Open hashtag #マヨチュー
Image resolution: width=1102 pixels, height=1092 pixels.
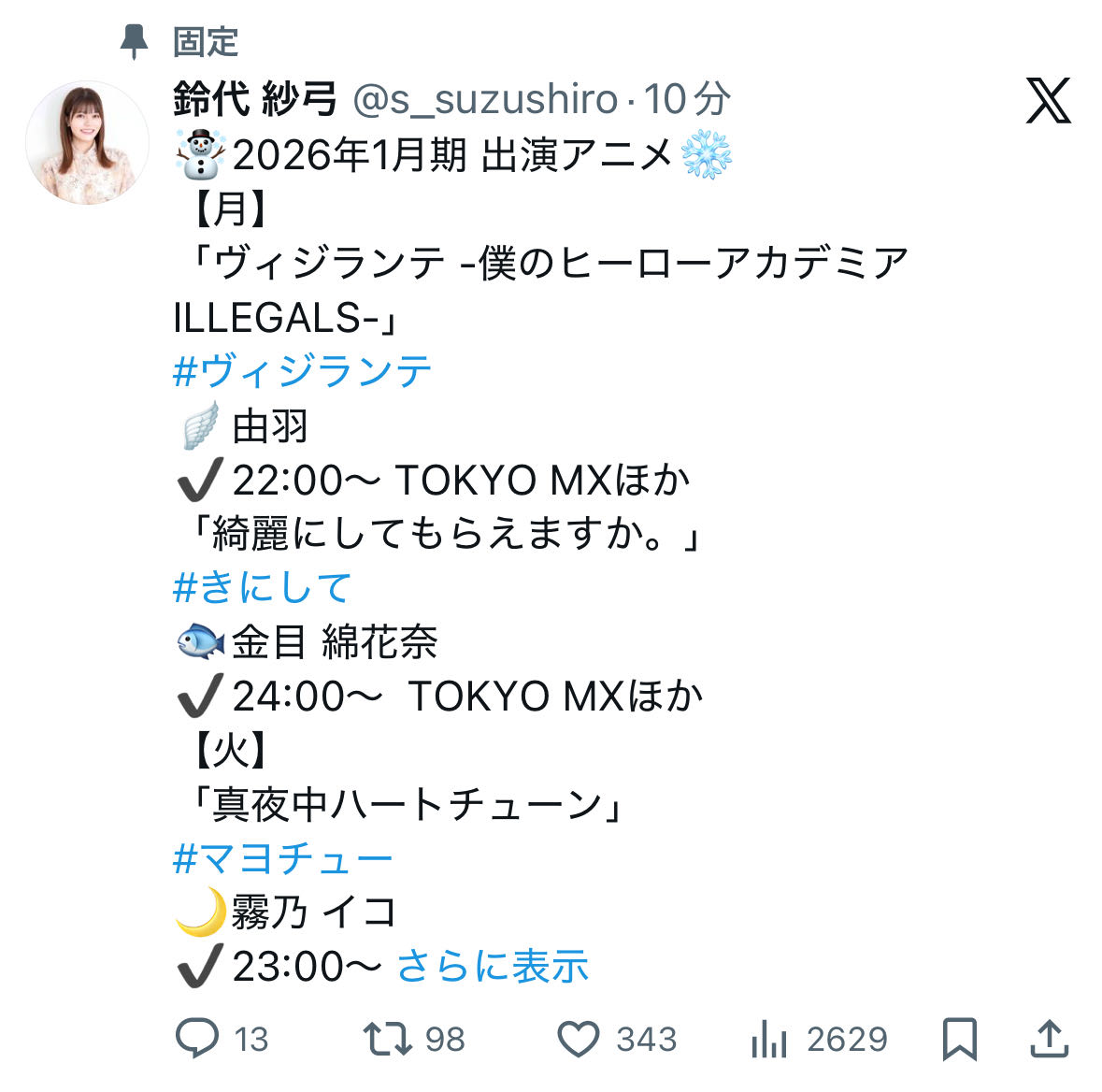click(x=282, y=858)
